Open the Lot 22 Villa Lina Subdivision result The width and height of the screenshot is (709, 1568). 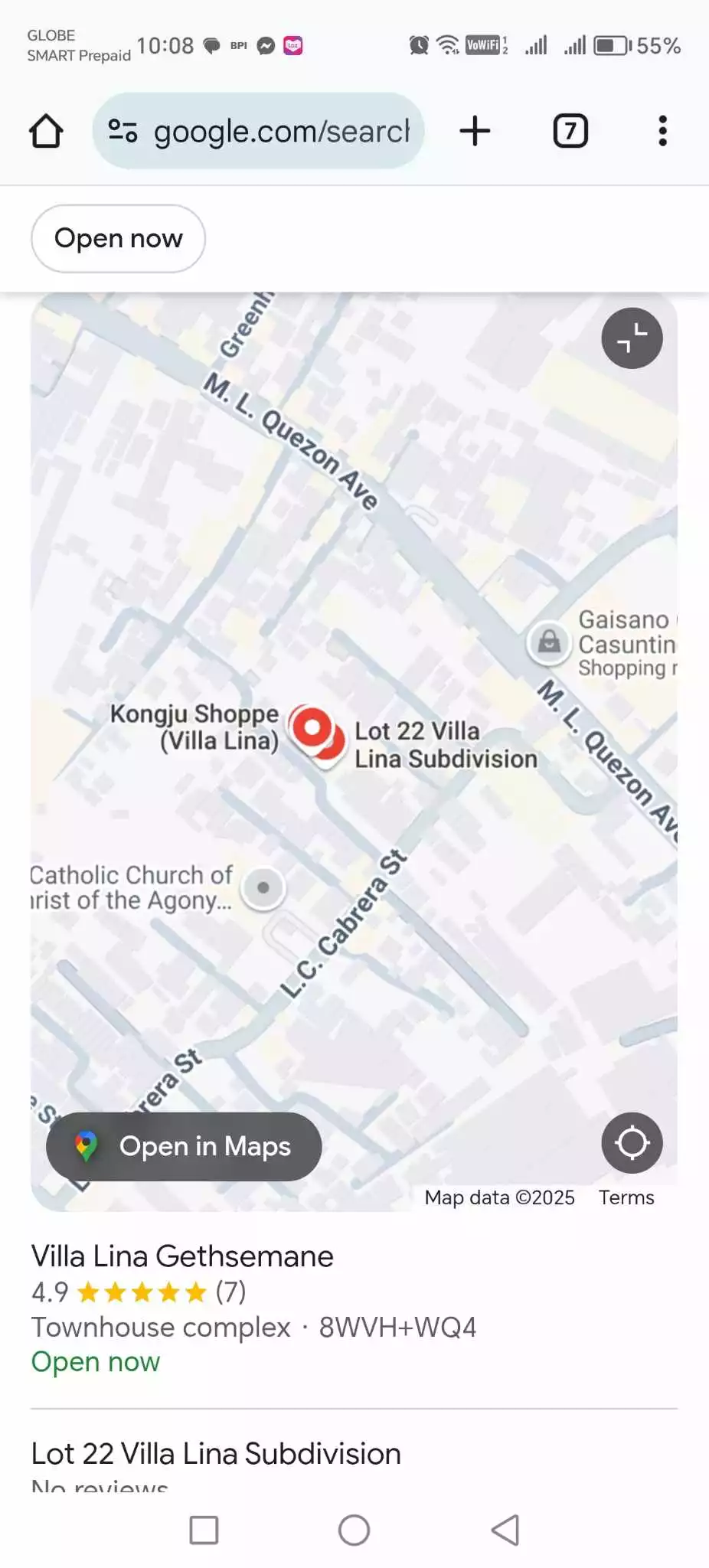[216, 1453]
